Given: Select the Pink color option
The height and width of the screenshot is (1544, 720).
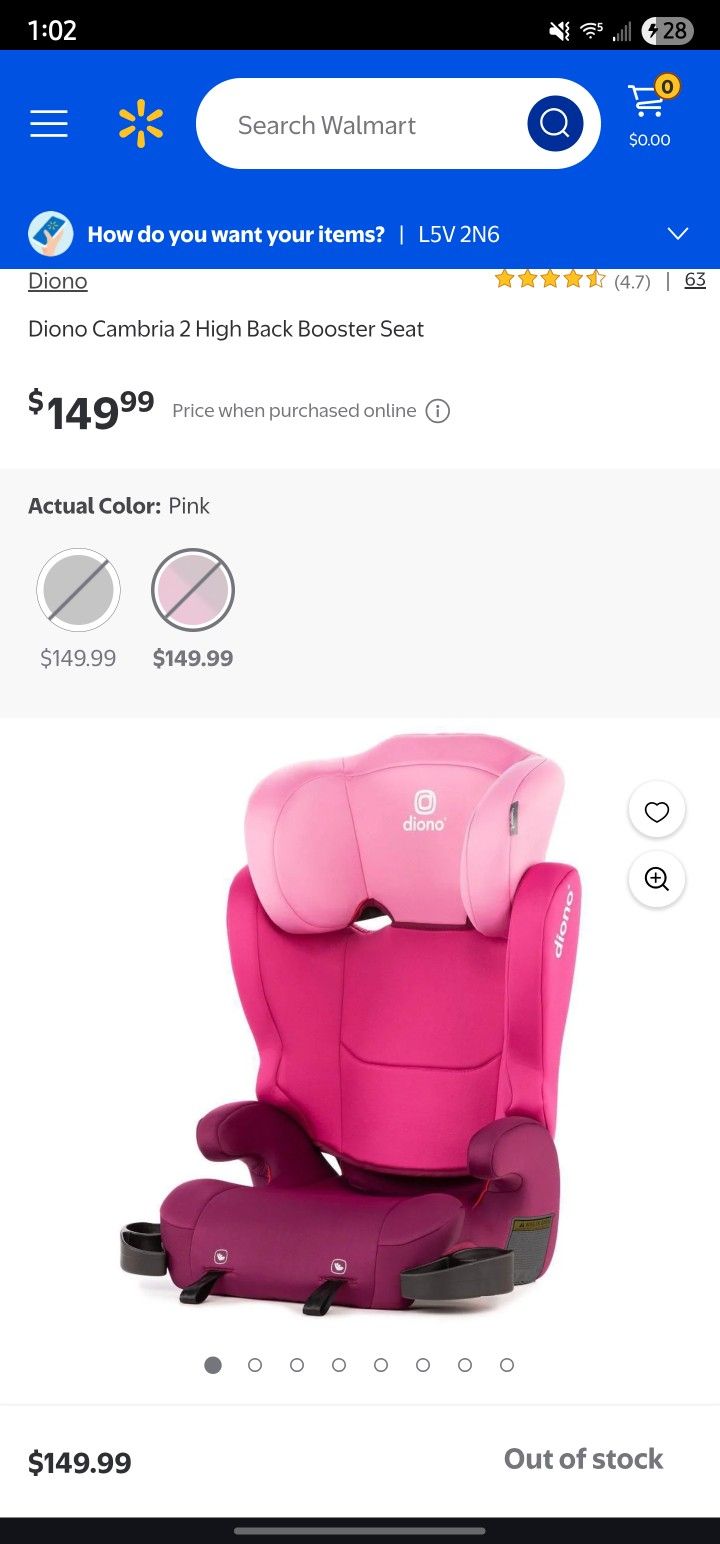Looking at the screenshot, I should coord(193,589).
